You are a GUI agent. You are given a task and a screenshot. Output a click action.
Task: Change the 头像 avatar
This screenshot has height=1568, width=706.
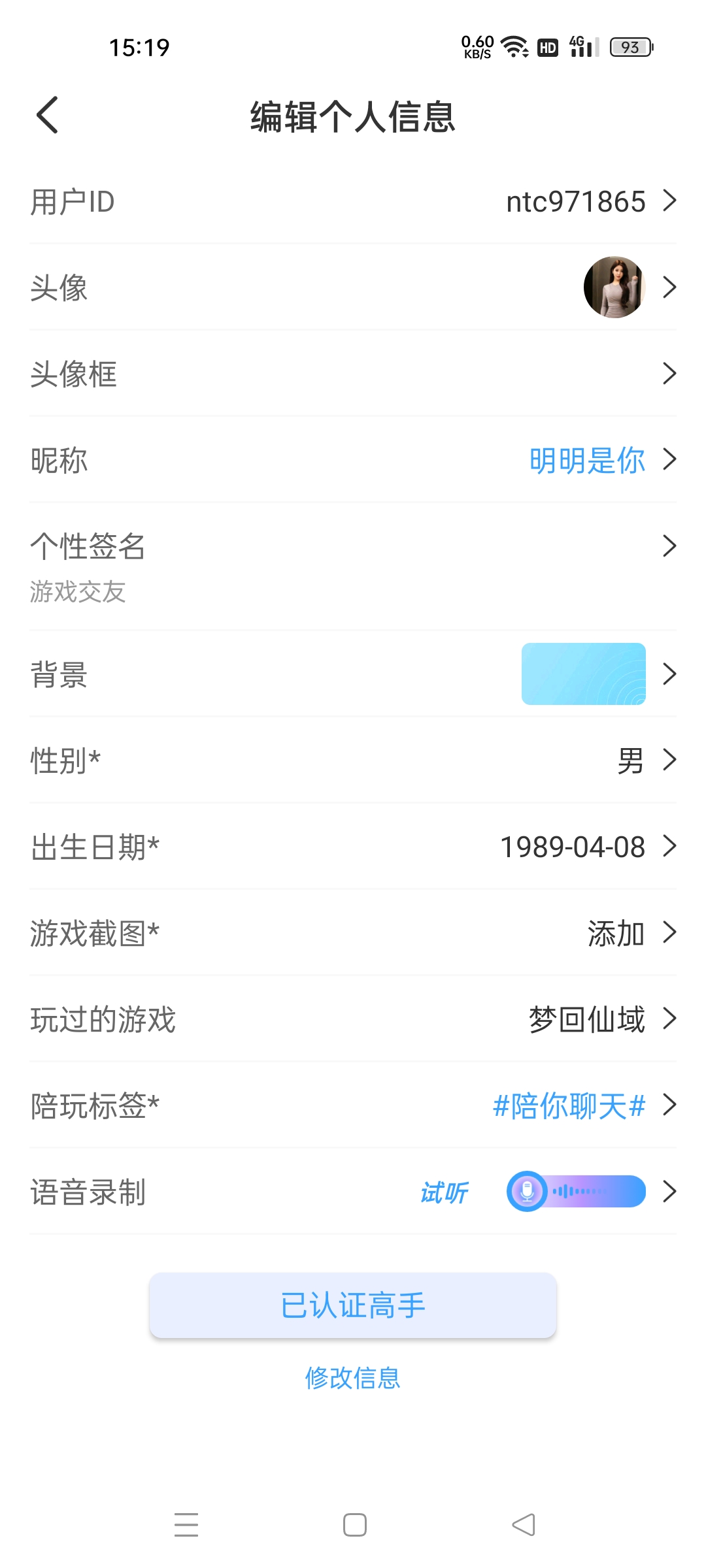353,287
